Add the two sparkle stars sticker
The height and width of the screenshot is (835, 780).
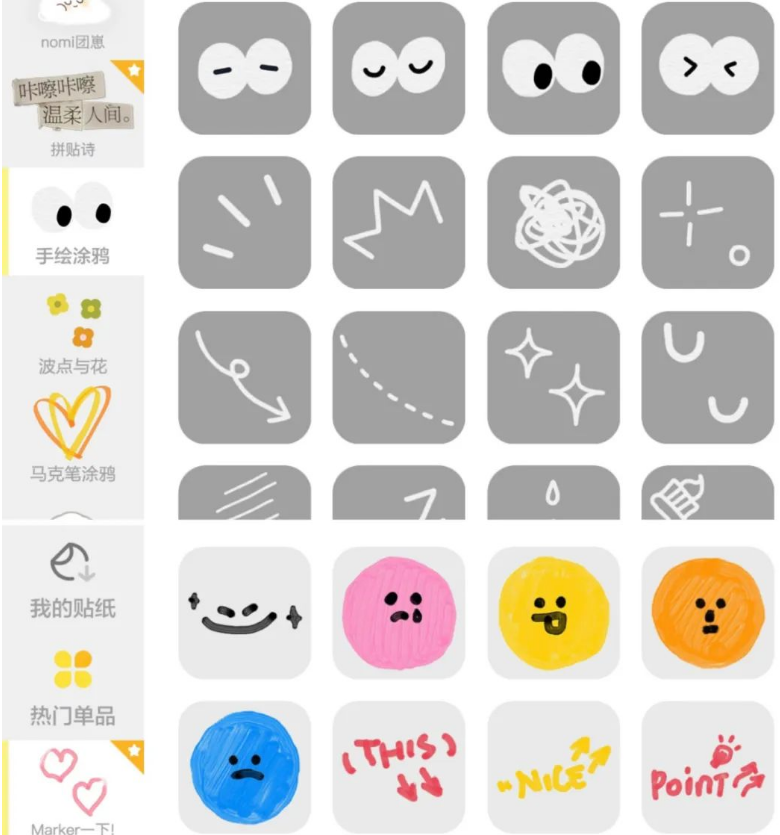click(554, 377)
